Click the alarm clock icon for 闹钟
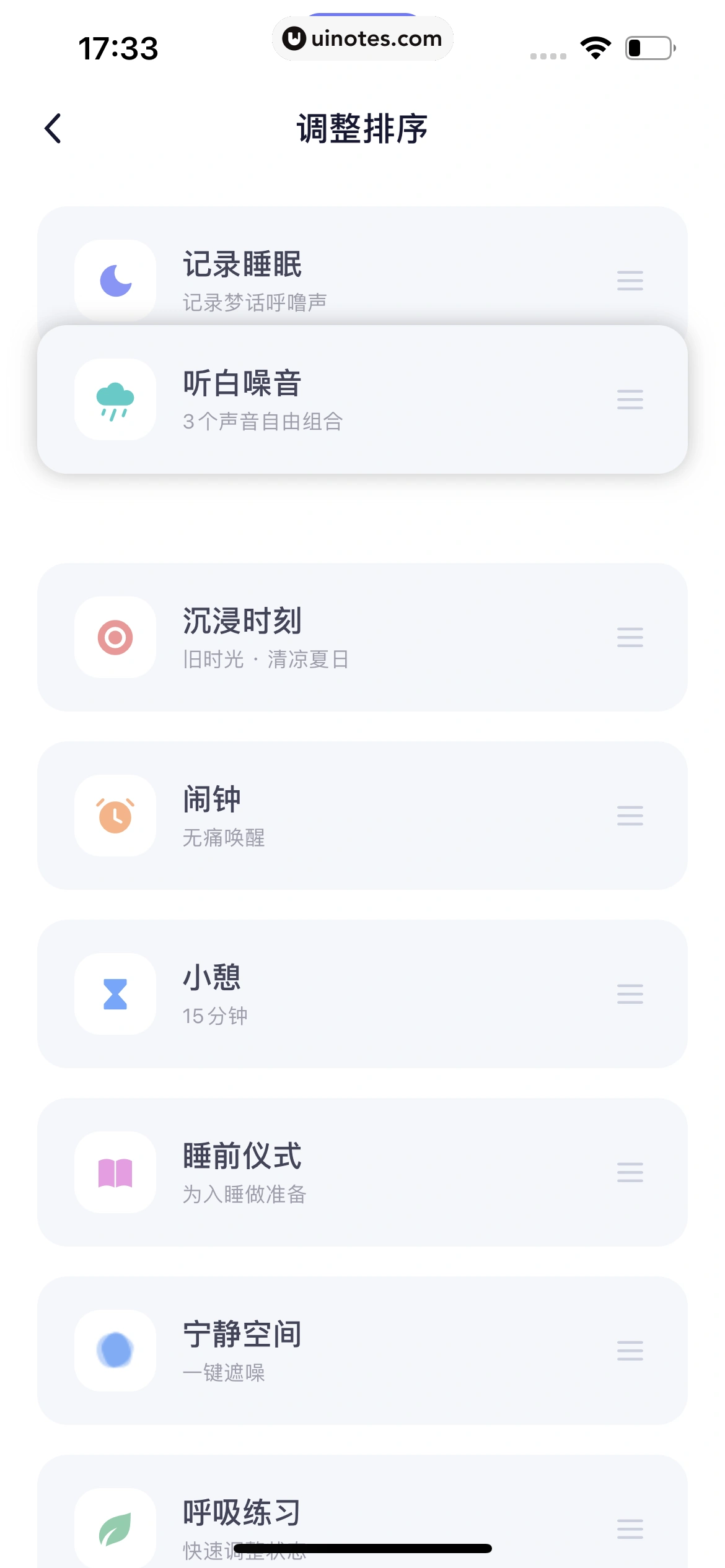The width and height of the screenshot is (725, 1568). [x=115, y=816]
